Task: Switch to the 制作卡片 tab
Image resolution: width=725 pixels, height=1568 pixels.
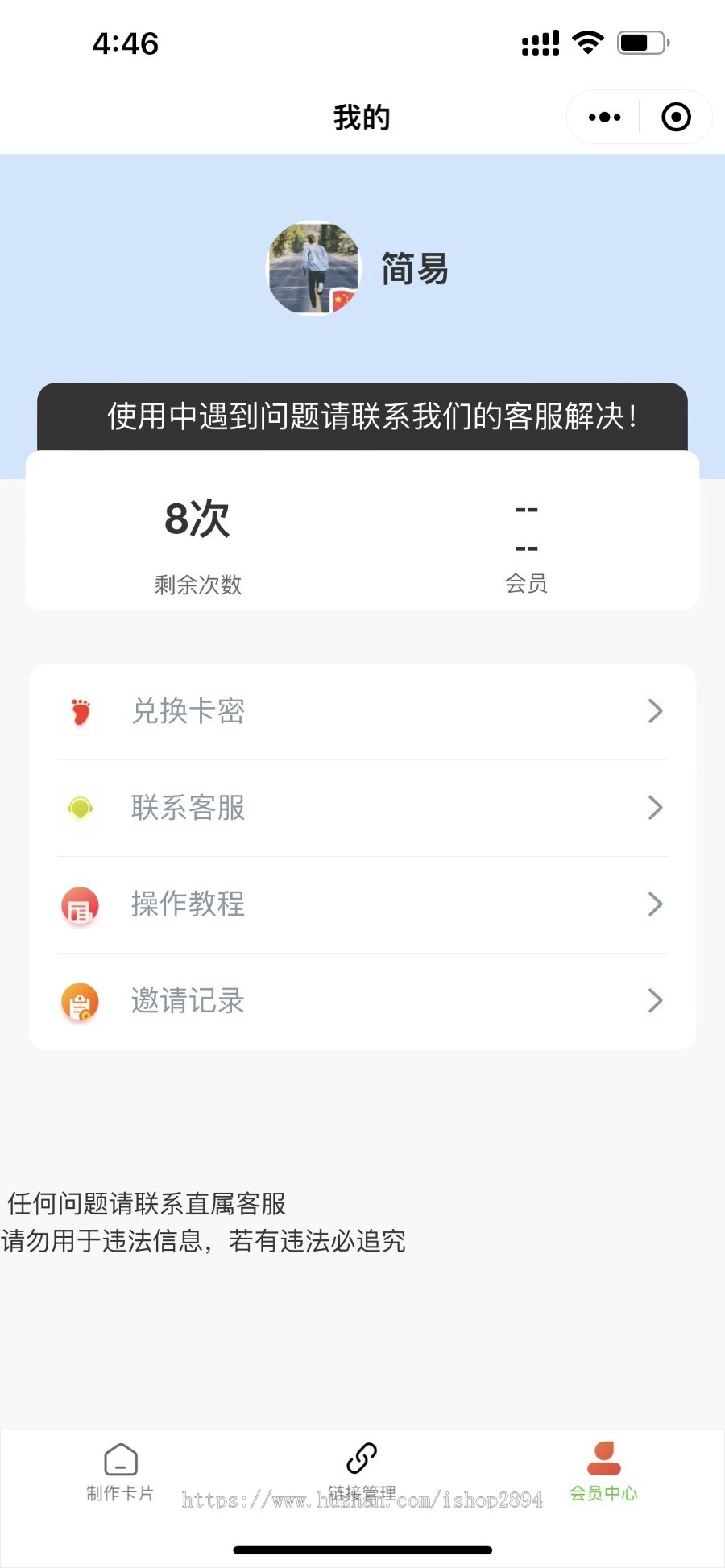Action: 120,1472
